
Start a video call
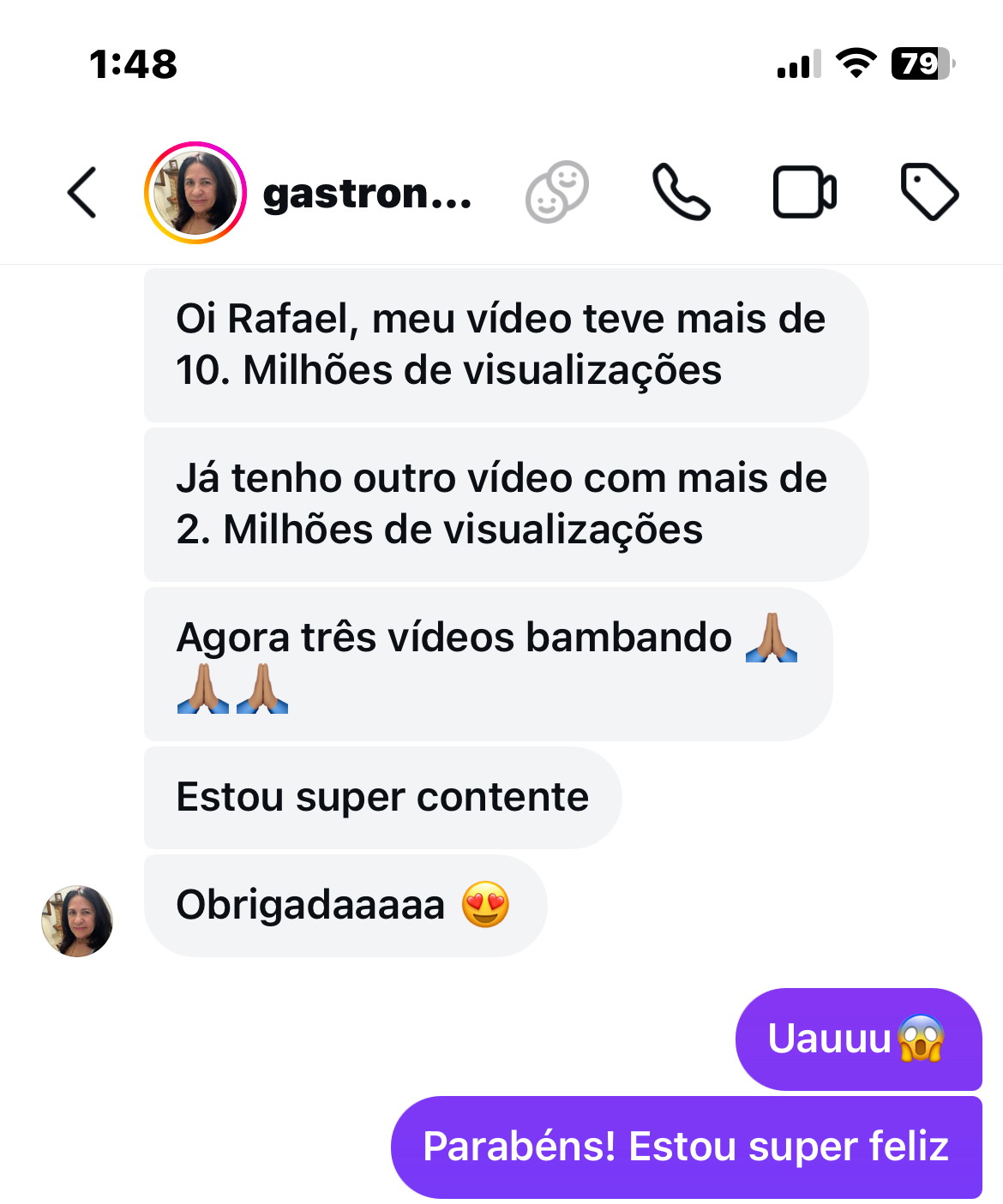[x=805, y=192]
